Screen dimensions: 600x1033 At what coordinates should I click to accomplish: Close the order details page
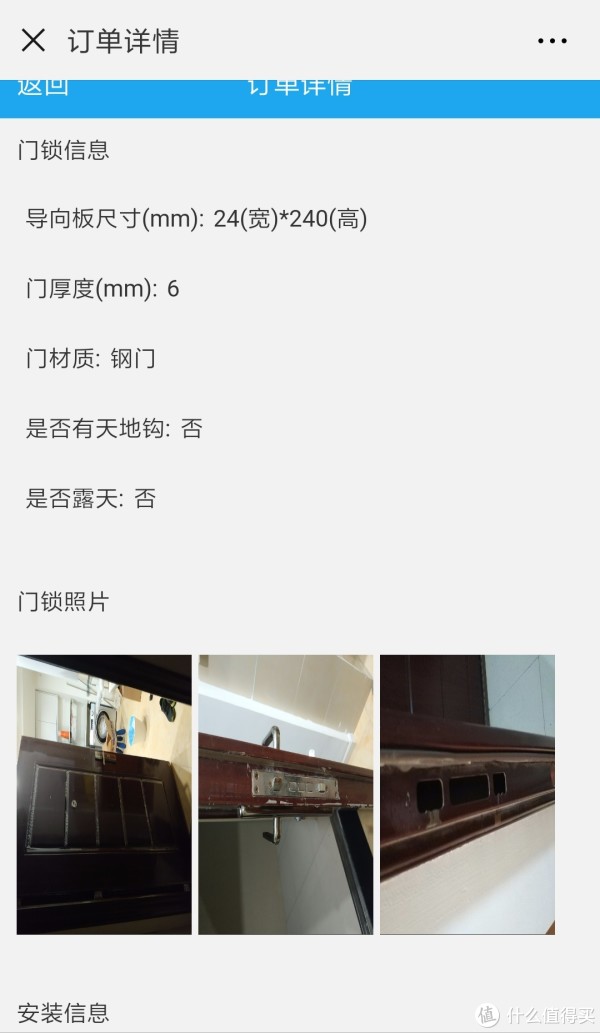pyautogui.click(x=33, y=40)
